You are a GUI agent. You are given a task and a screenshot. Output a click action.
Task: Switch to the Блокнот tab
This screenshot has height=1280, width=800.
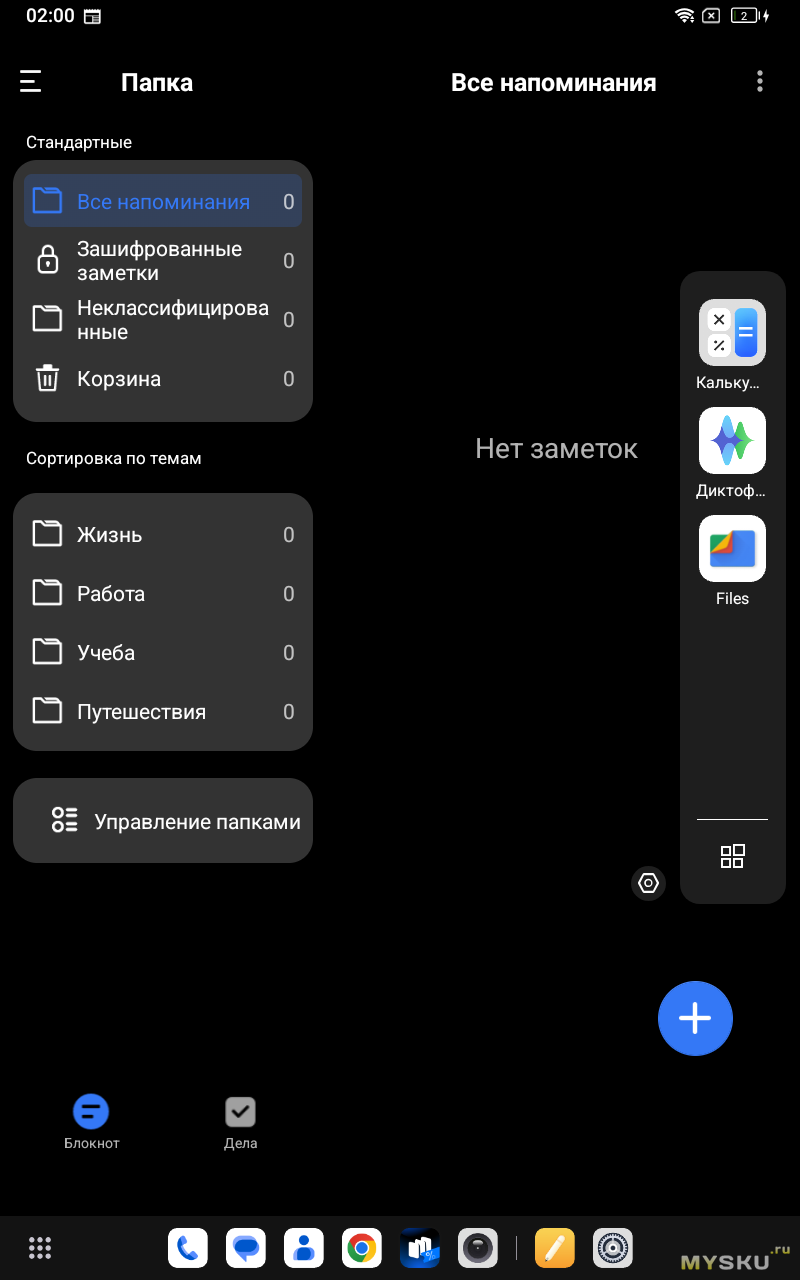click(91, 1122)
